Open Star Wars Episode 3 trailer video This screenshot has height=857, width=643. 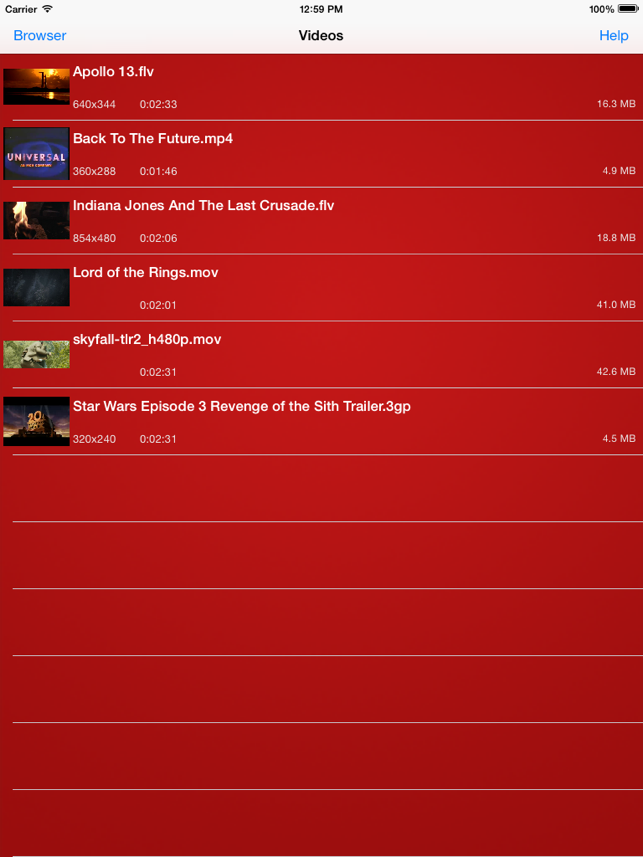tap(241, 407)
